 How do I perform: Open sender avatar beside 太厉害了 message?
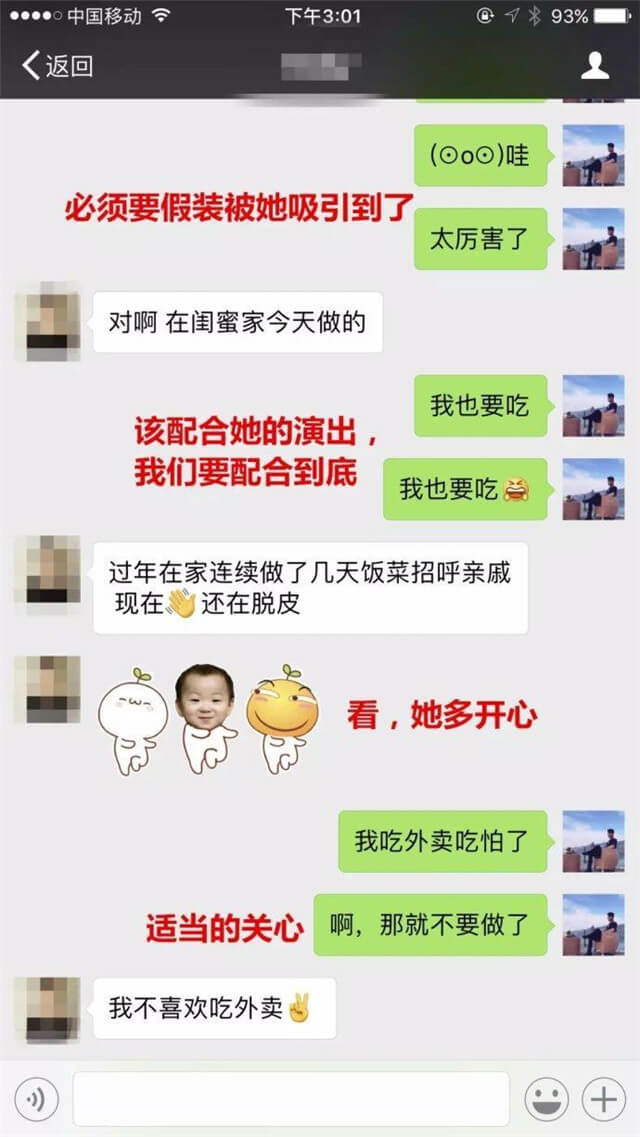coord(593,239)
